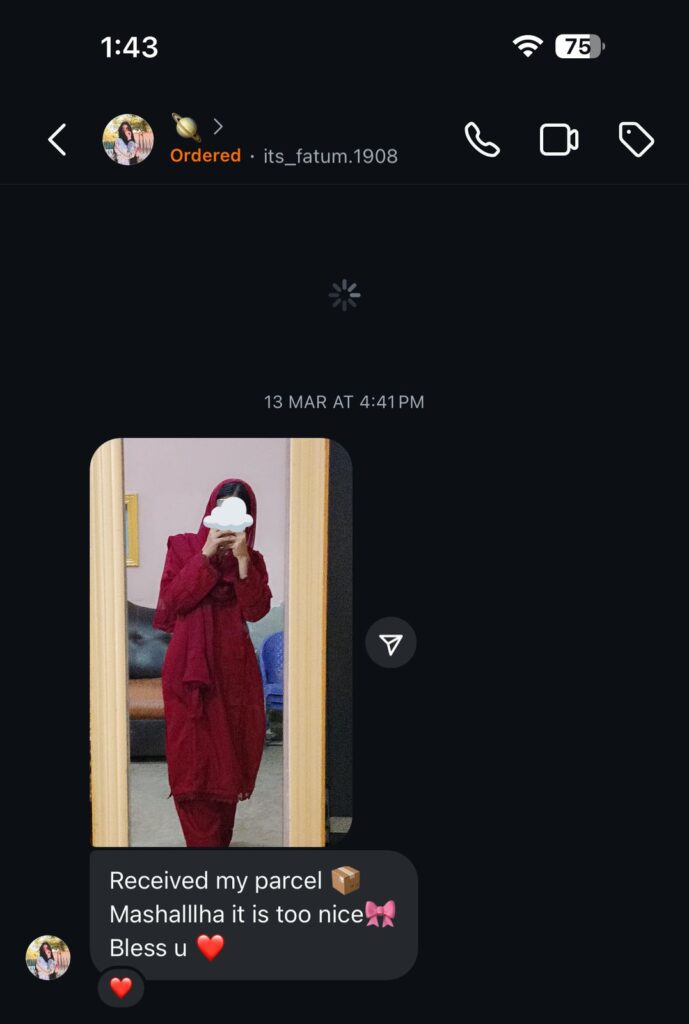The height and width of the screenshot is (1024, 689).
Task: Open sender's avatar next to the message
Action: [x=48, y=957]
